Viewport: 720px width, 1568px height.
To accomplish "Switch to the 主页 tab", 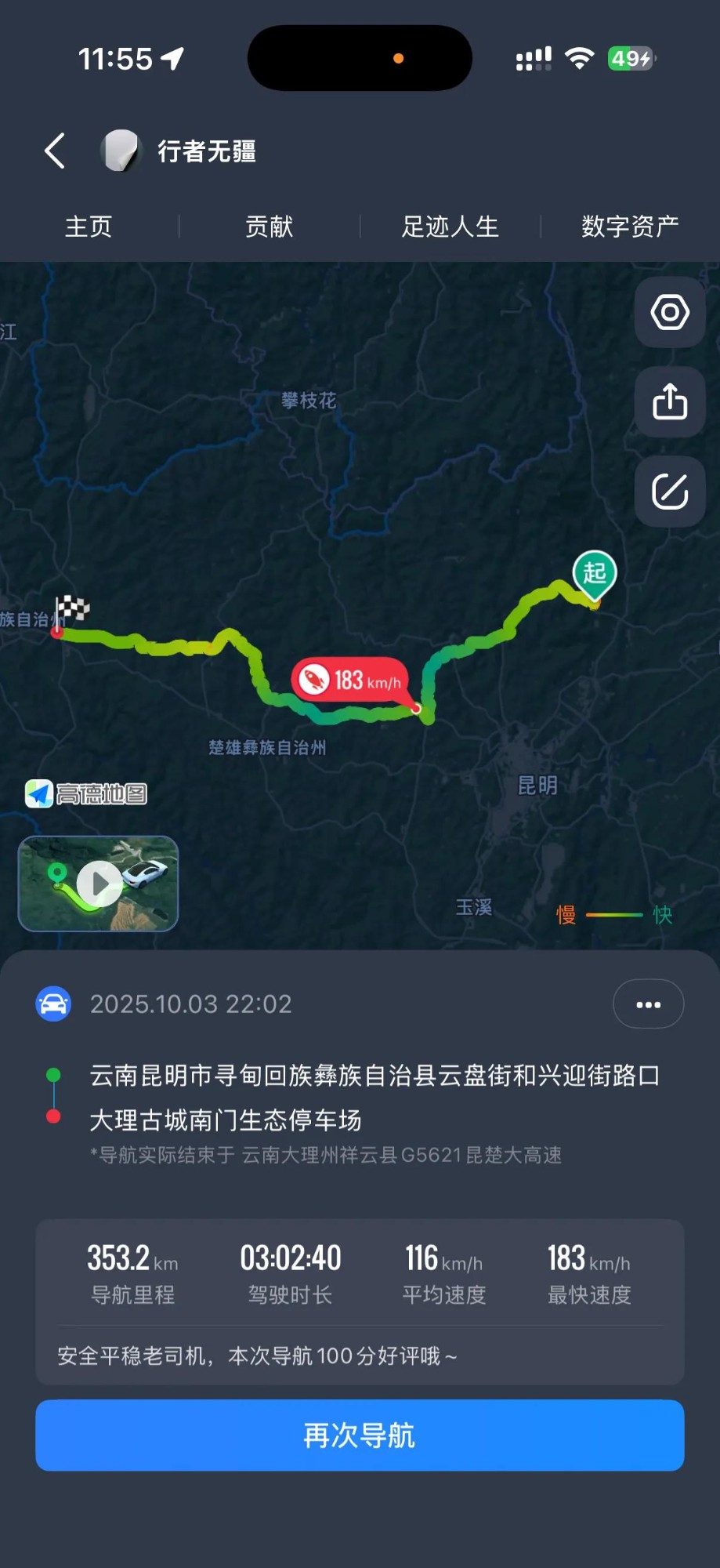I will pos(89,227).
